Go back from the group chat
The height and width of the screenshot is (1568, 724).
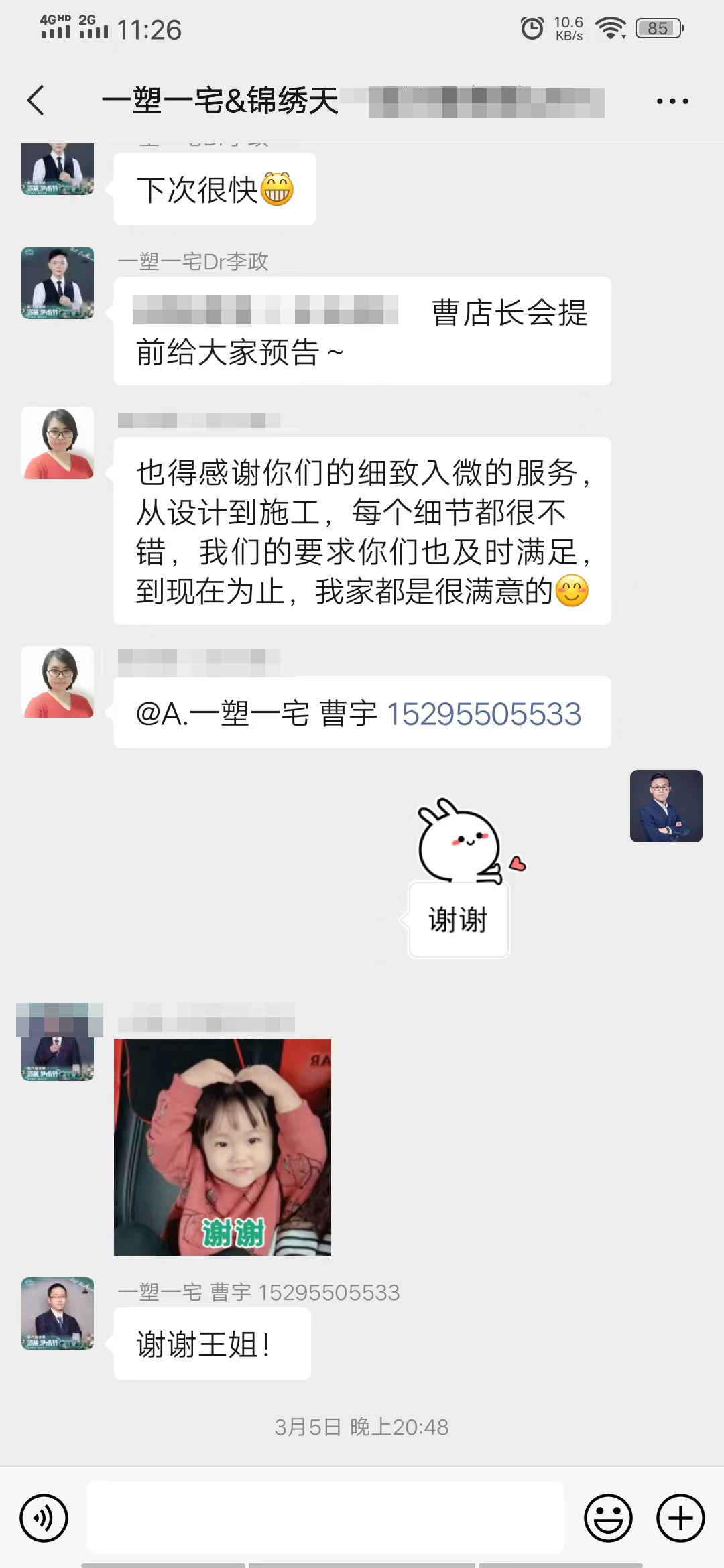[x=36, y=101]
